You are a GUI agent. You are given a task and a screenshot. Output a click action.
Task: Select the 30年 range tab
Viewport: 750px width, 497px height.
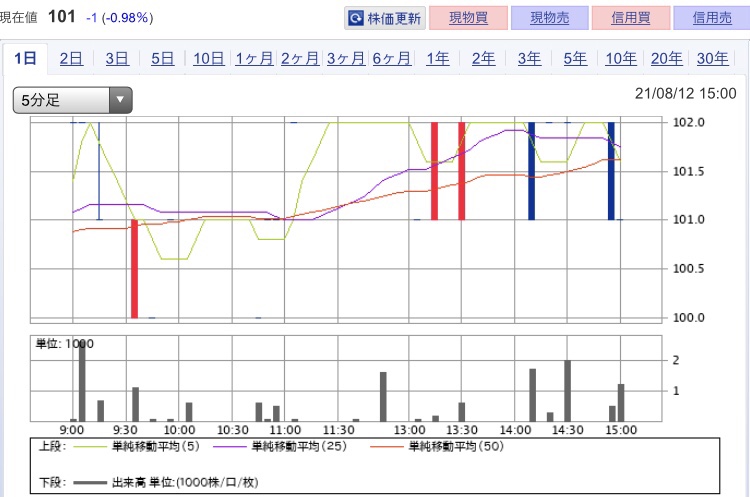tap(712, 58)
